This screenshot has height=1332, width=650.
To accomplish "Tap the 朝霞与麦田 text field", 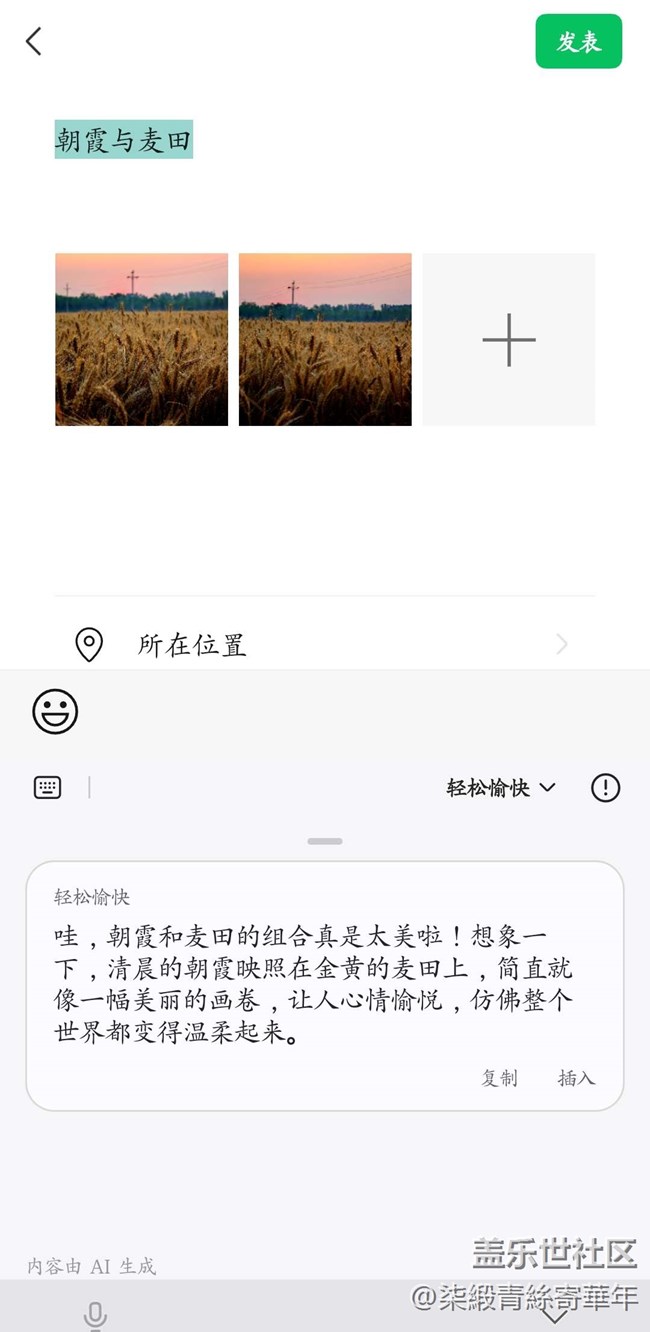I will (123, 140).
